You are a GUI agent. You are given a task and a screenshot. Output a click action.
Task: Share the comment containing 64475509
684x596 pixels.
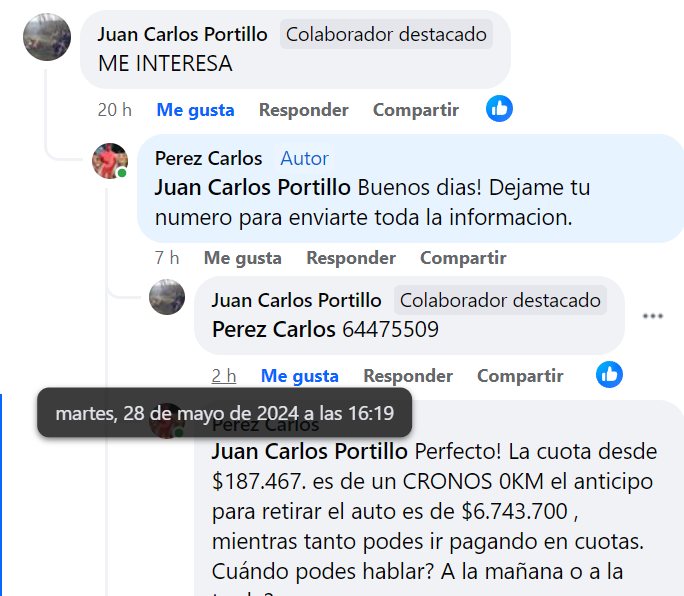520,376
